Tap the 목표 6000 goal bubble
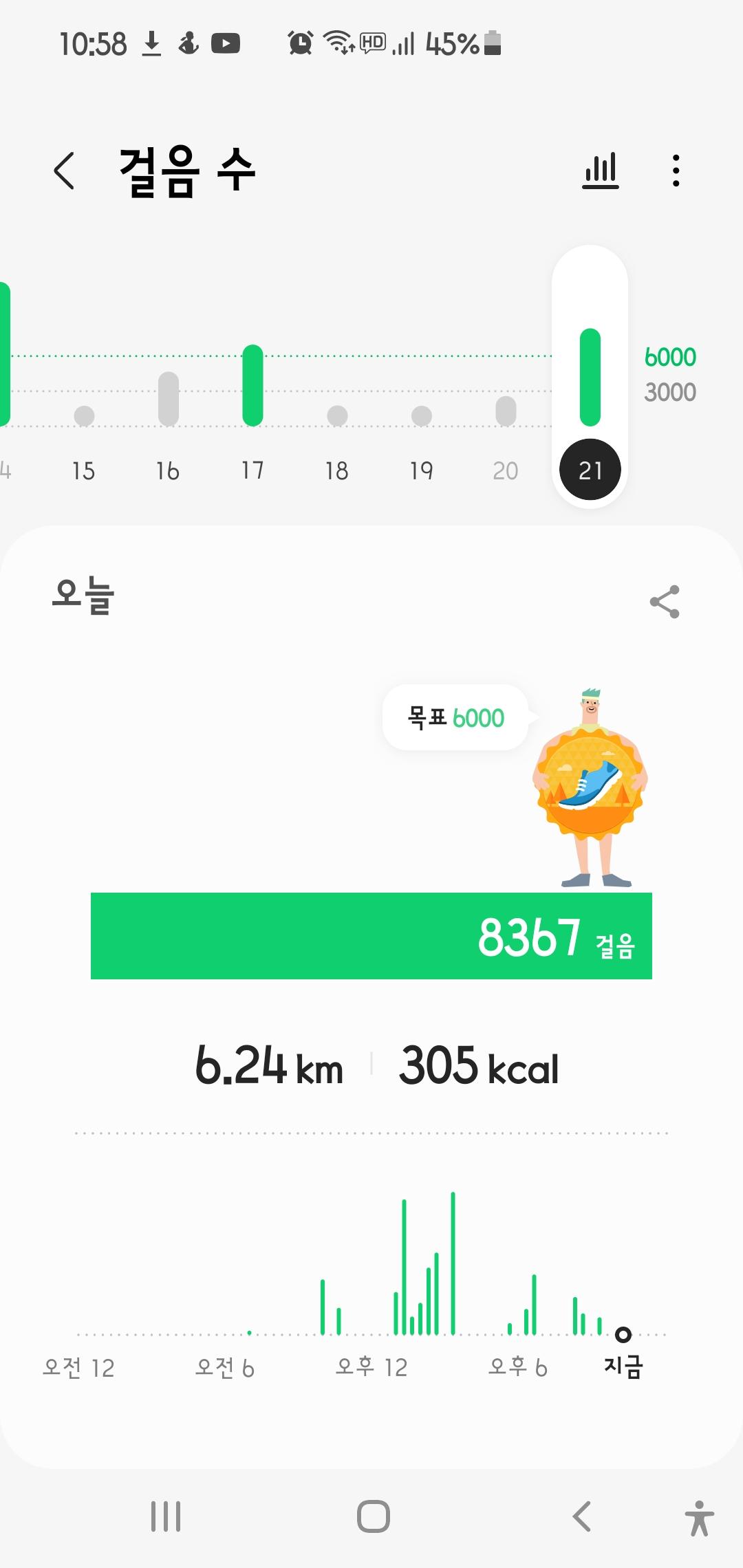This screenshot has height=1568, width=743. (x=455, y=718)
